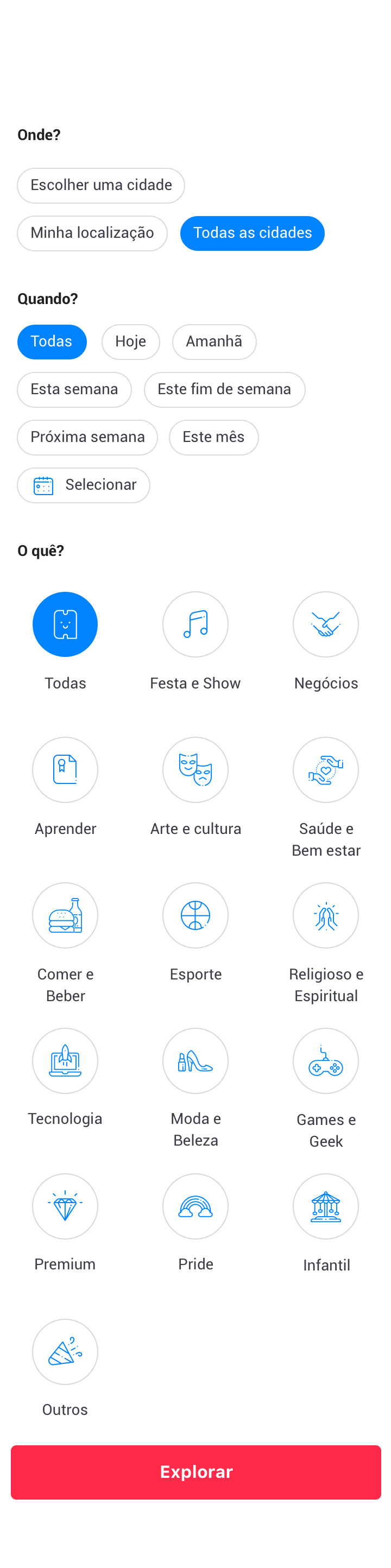
Task: Pick the Arte e cultura category
Action: tap(195, 770)
